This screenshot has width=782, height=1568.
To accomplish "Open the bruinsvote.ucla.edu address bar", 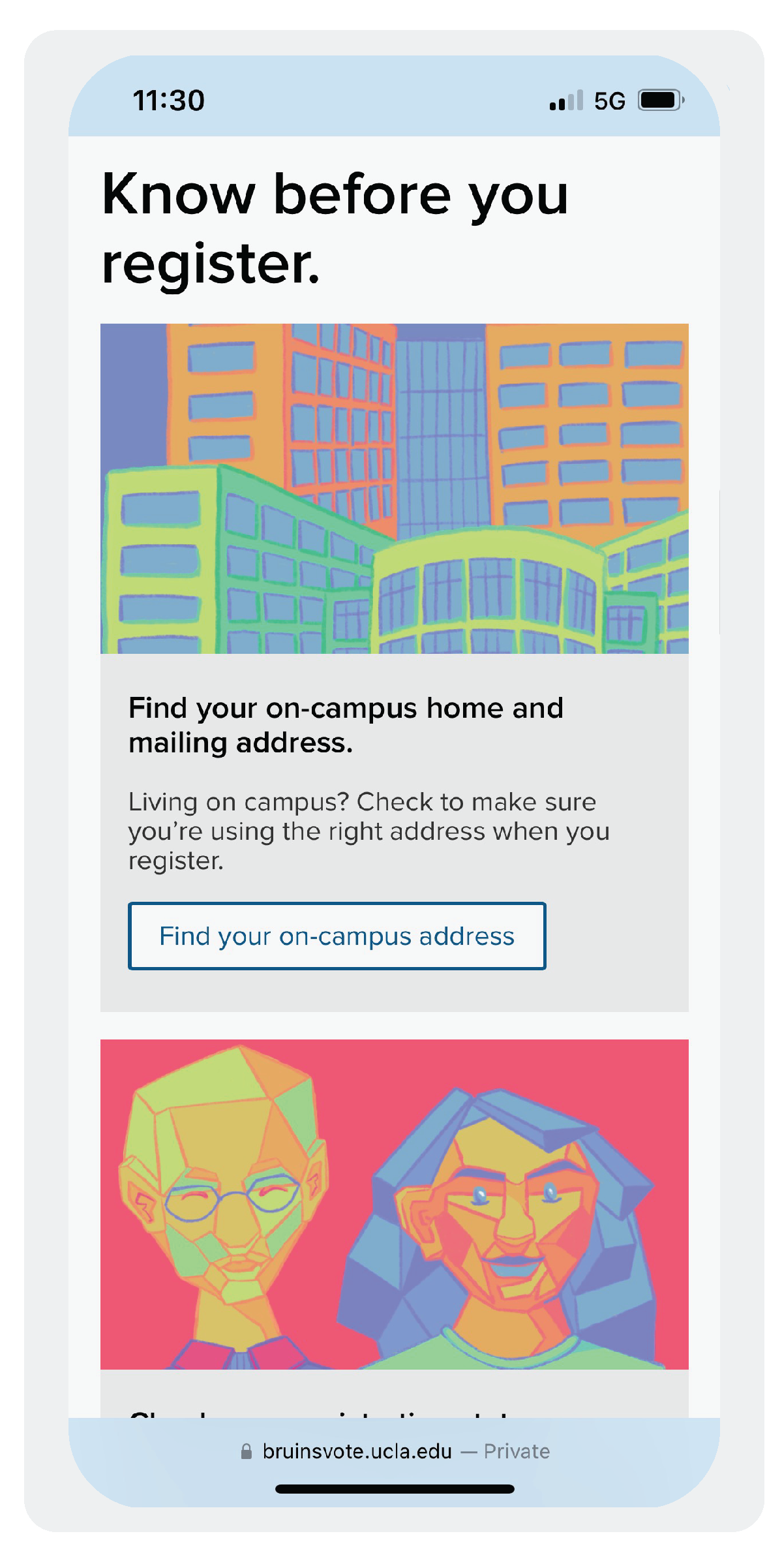I will [x=395, y=1451].
